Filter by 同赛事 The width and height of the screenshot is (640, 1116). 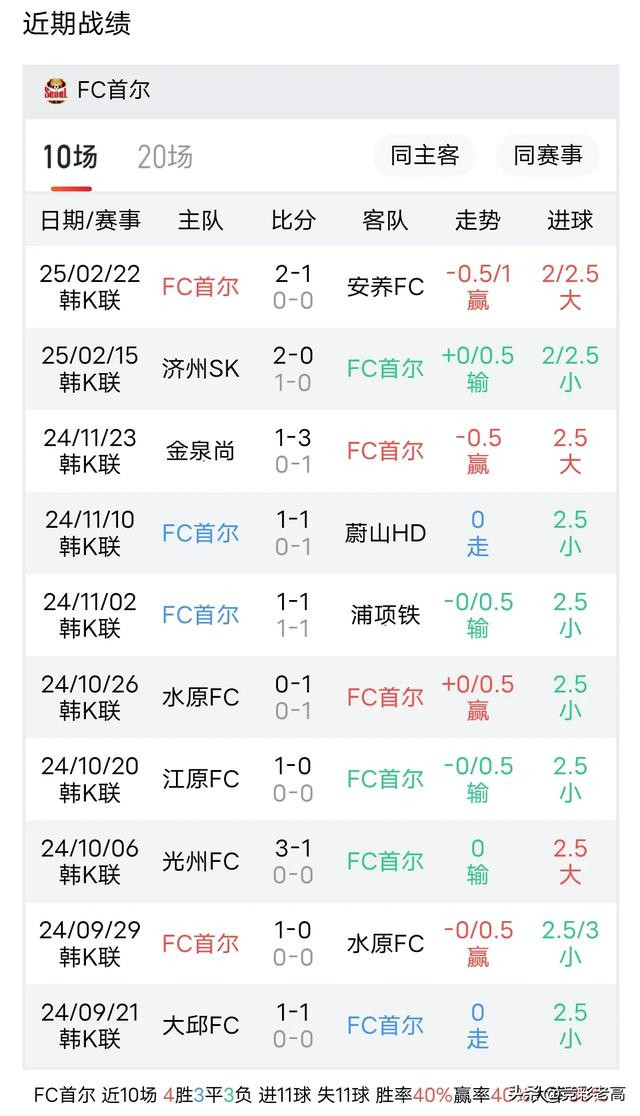click(547, 155)
